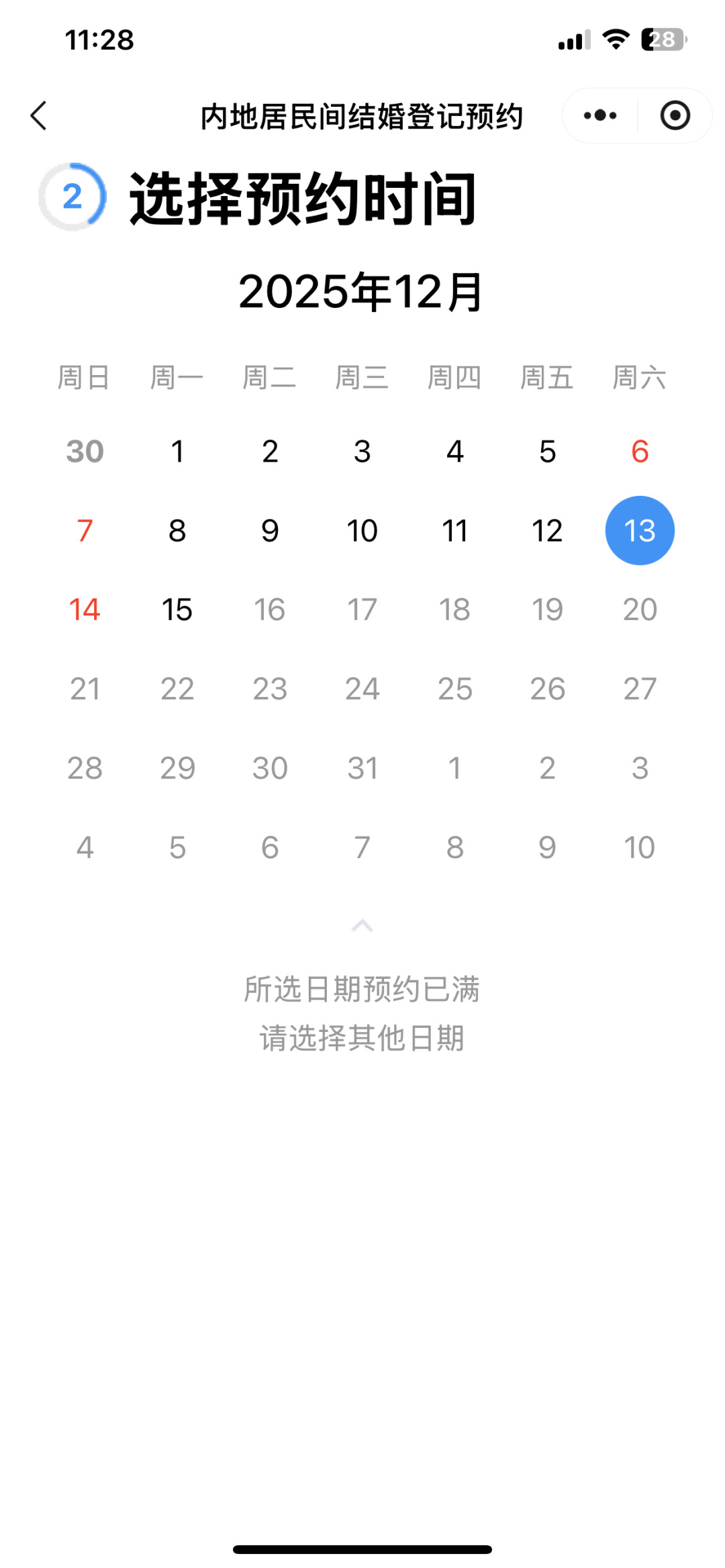
Task: Choose December 11 on the calendar
Action: (455, 531)
